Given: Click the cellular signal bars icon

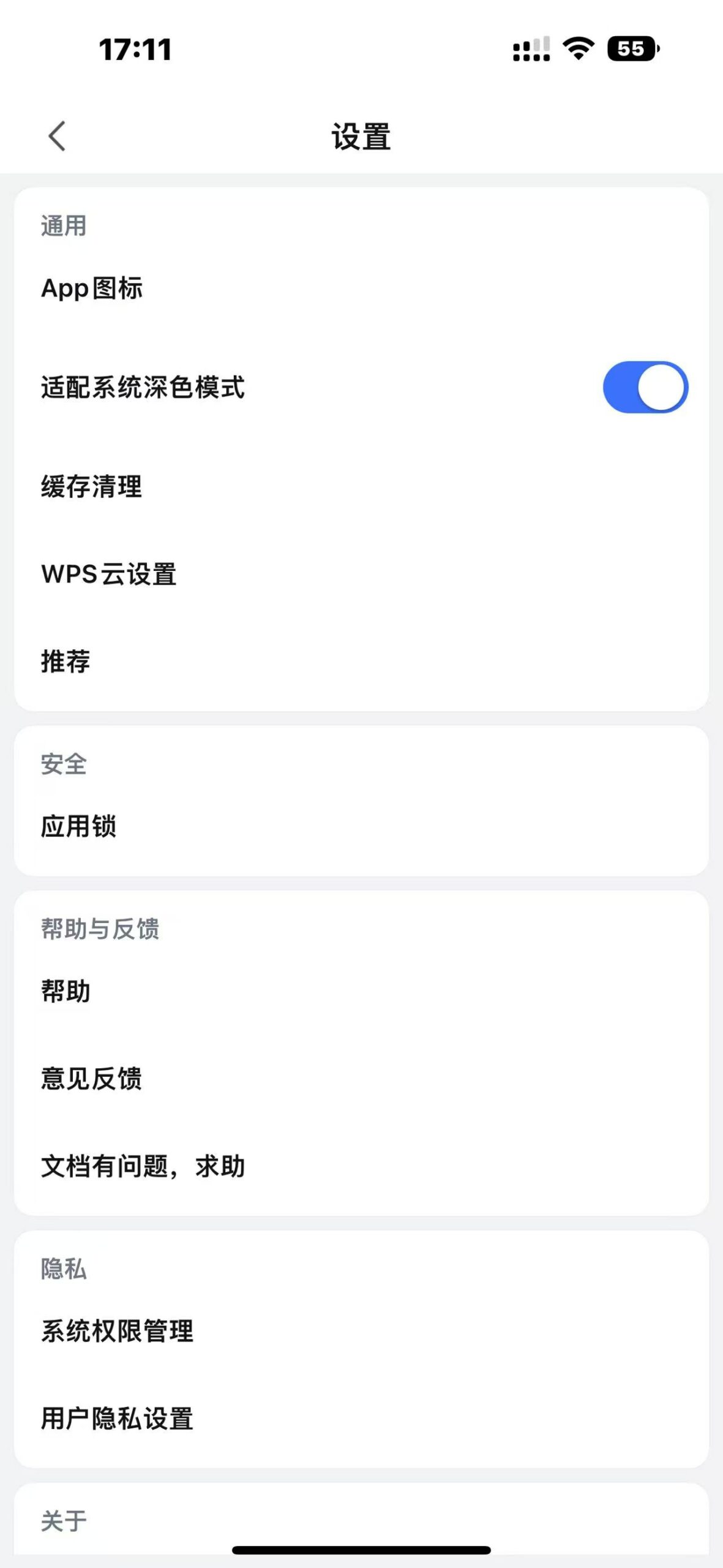Looking at the screenshot, I should (530, 50).
